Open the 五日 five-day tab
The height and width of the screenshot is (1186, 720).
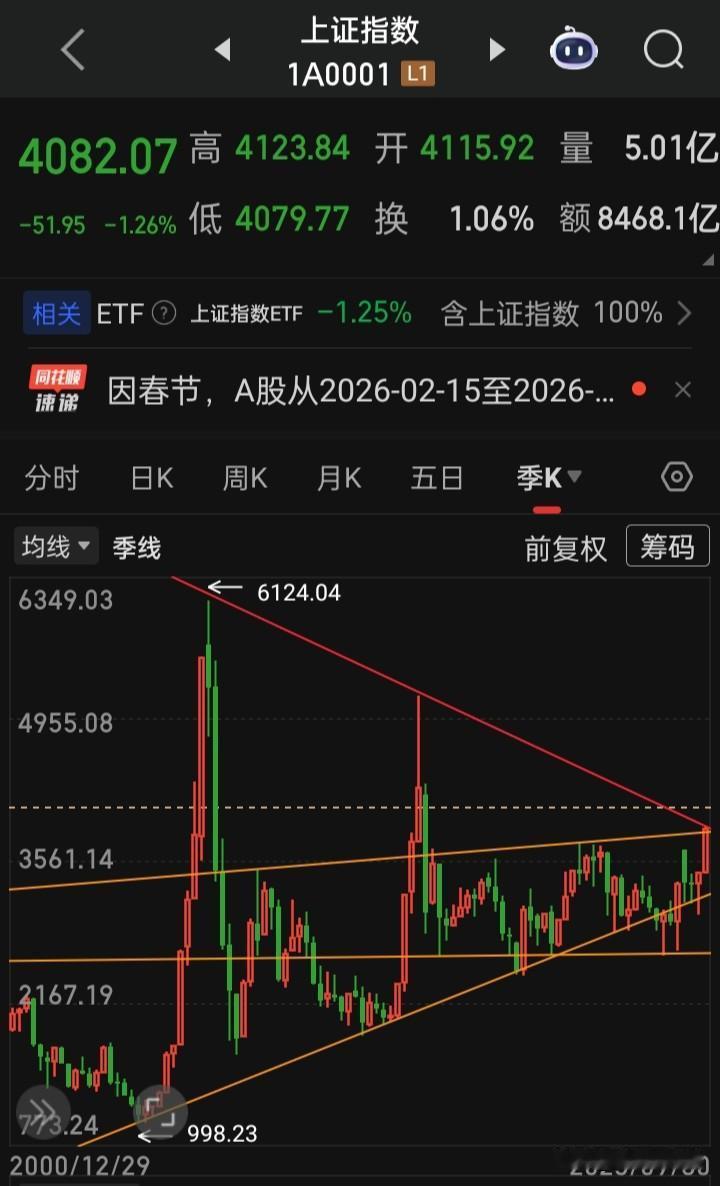click(x=436, y=478)
